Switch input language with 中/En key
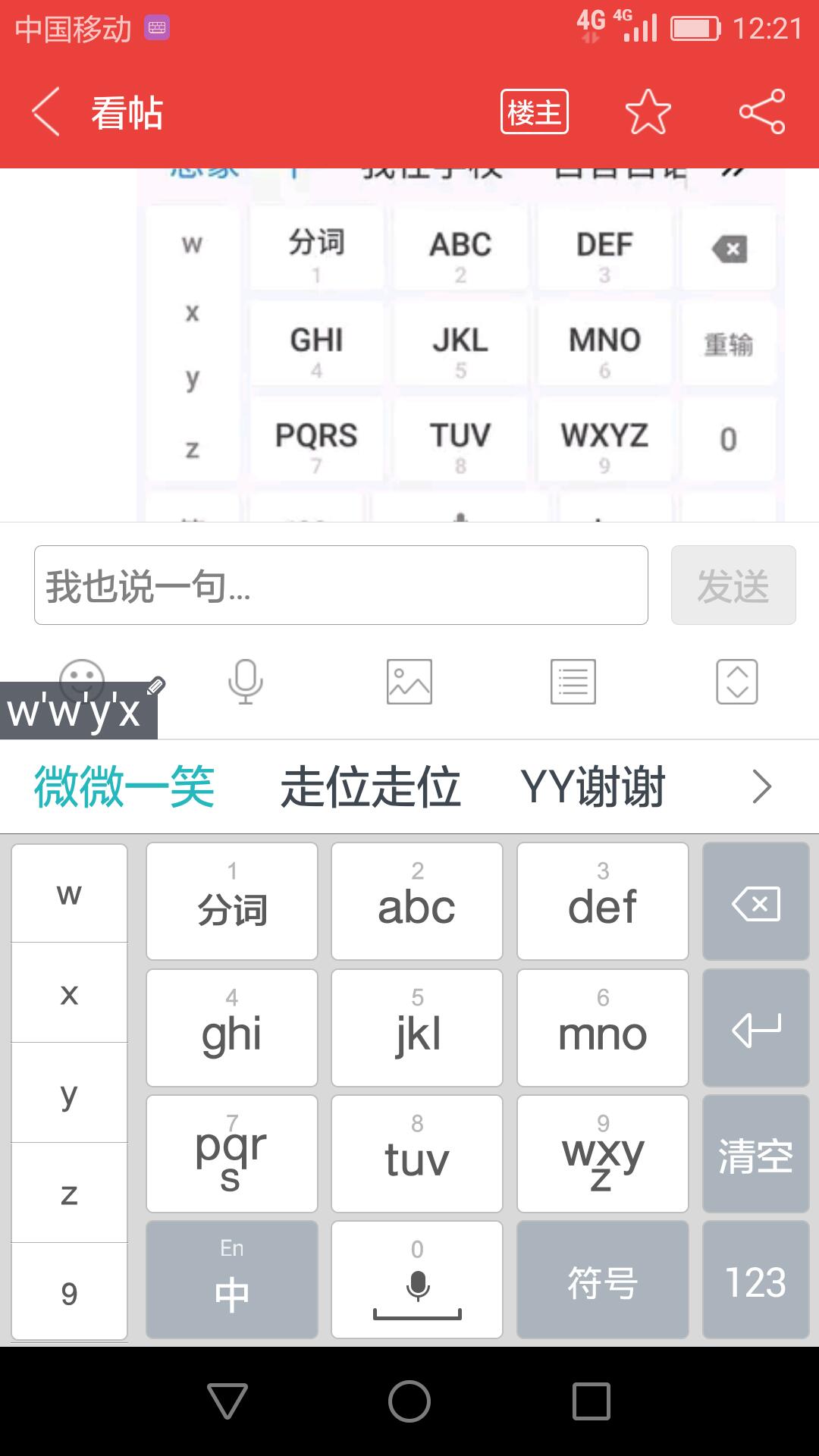Image resolution: width=819 pixels, height=1456 pixels. click(232, 1280)
